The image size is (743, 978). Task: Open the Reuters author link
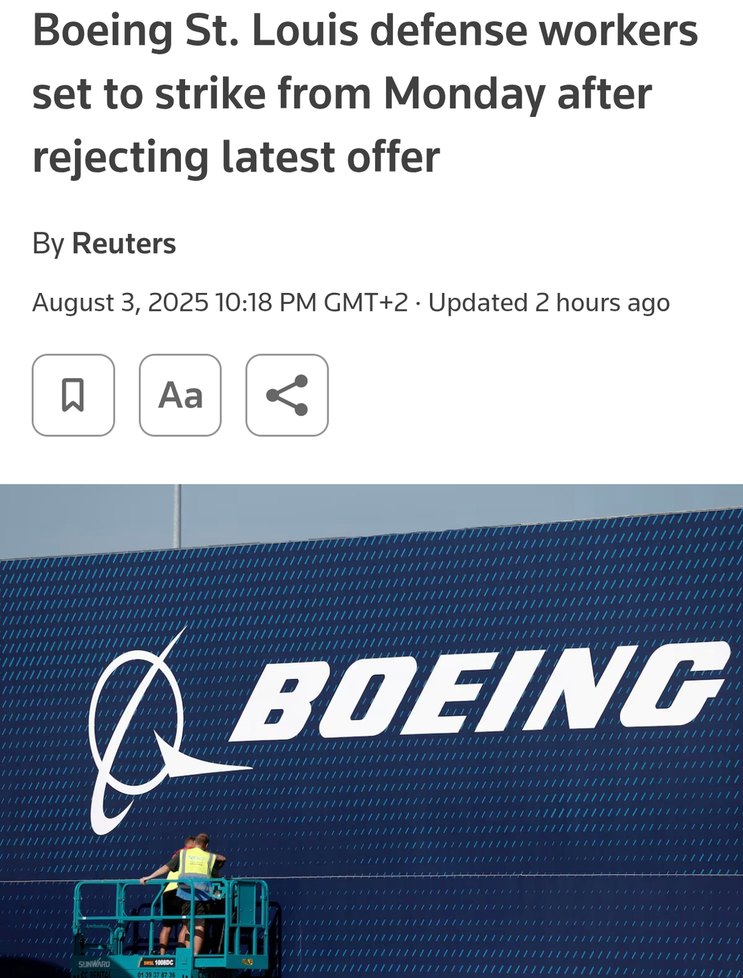(123, 243)
